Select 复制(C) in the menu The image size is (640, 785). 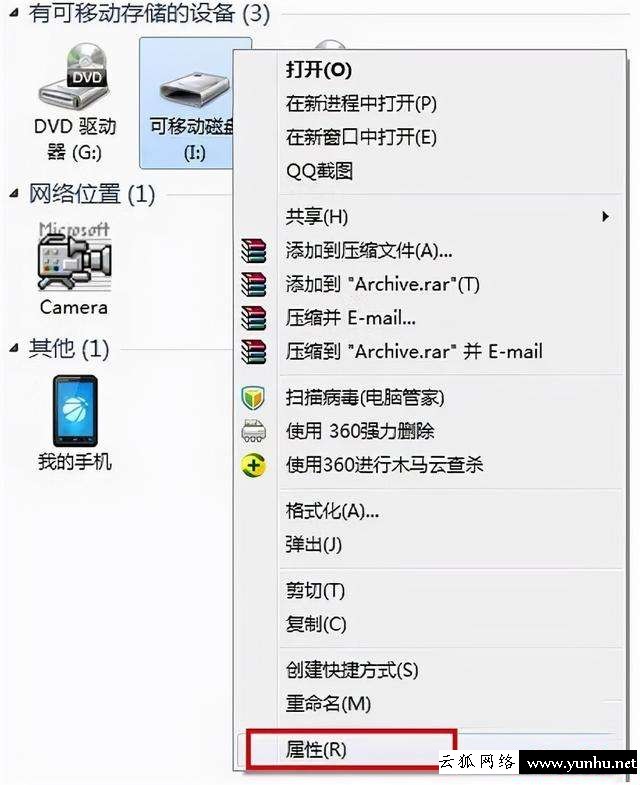point(316,624)
